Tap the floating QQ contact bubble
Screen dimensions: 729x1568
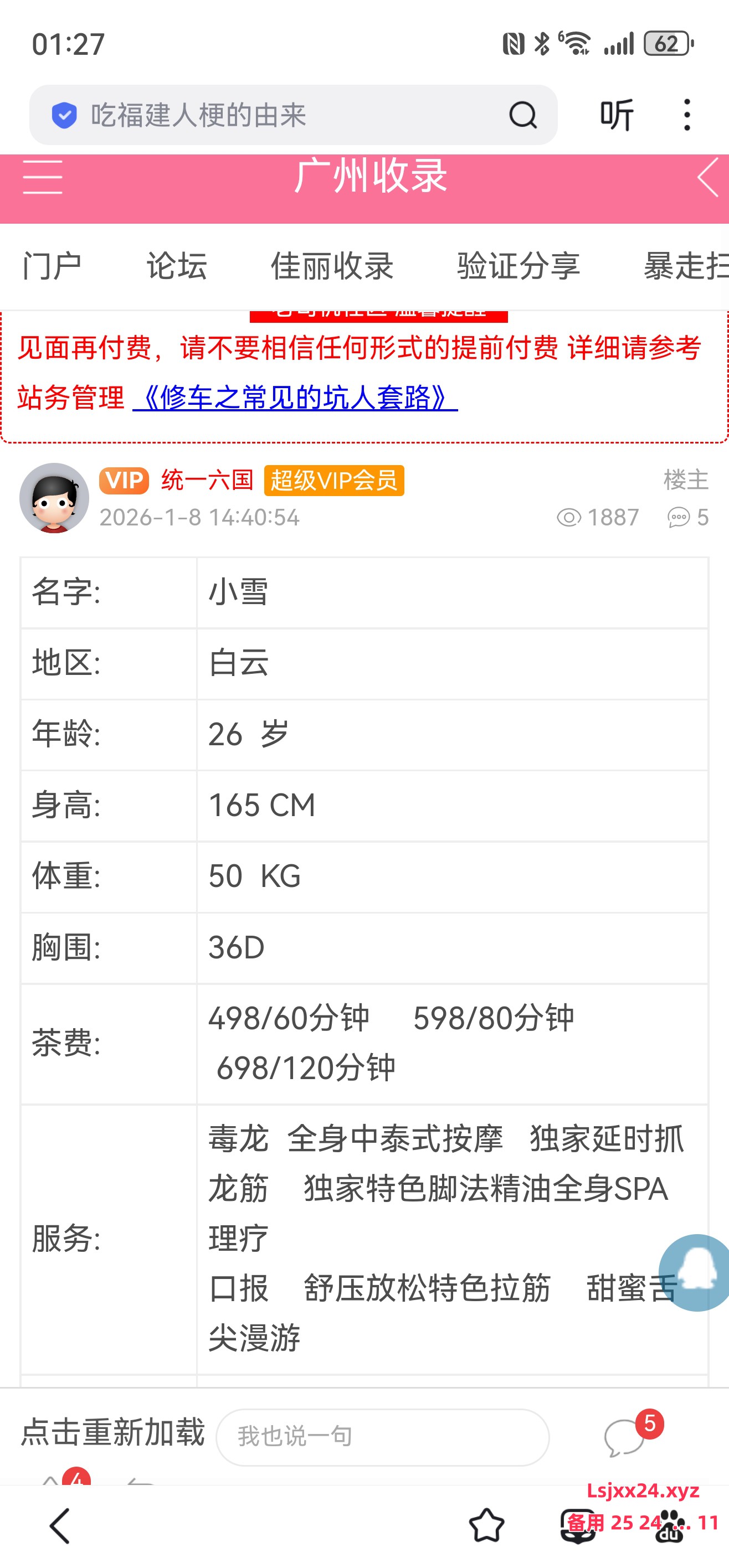(x=696, y=1272)
